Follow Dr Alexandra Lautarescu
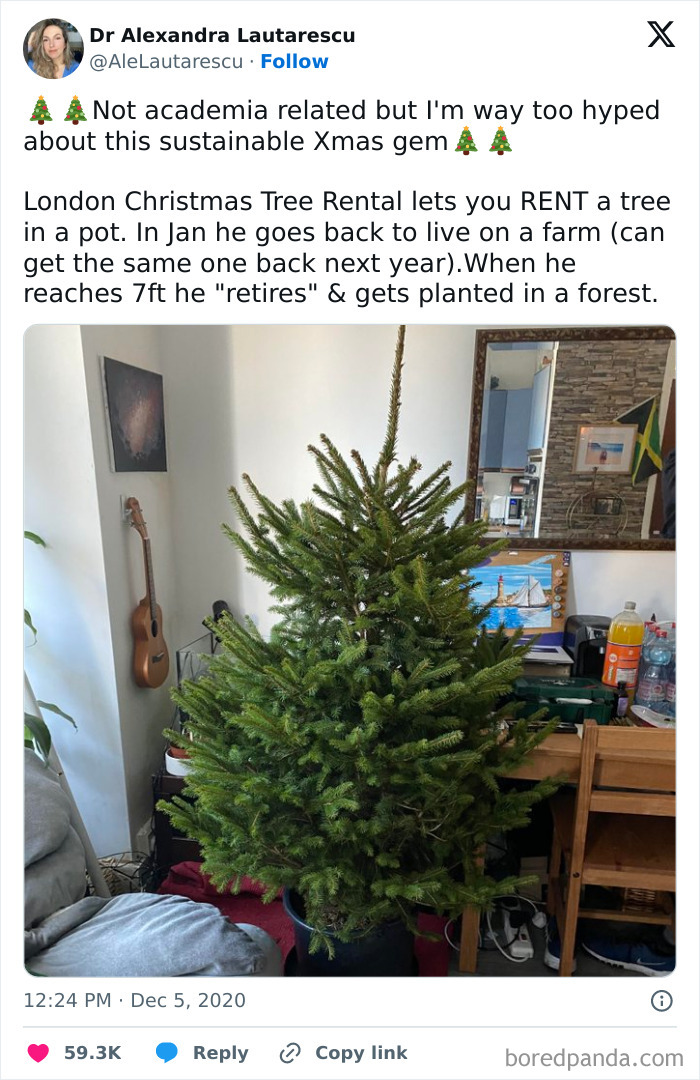The height and width of the screenshot is (1080, 700). (294, 62)
